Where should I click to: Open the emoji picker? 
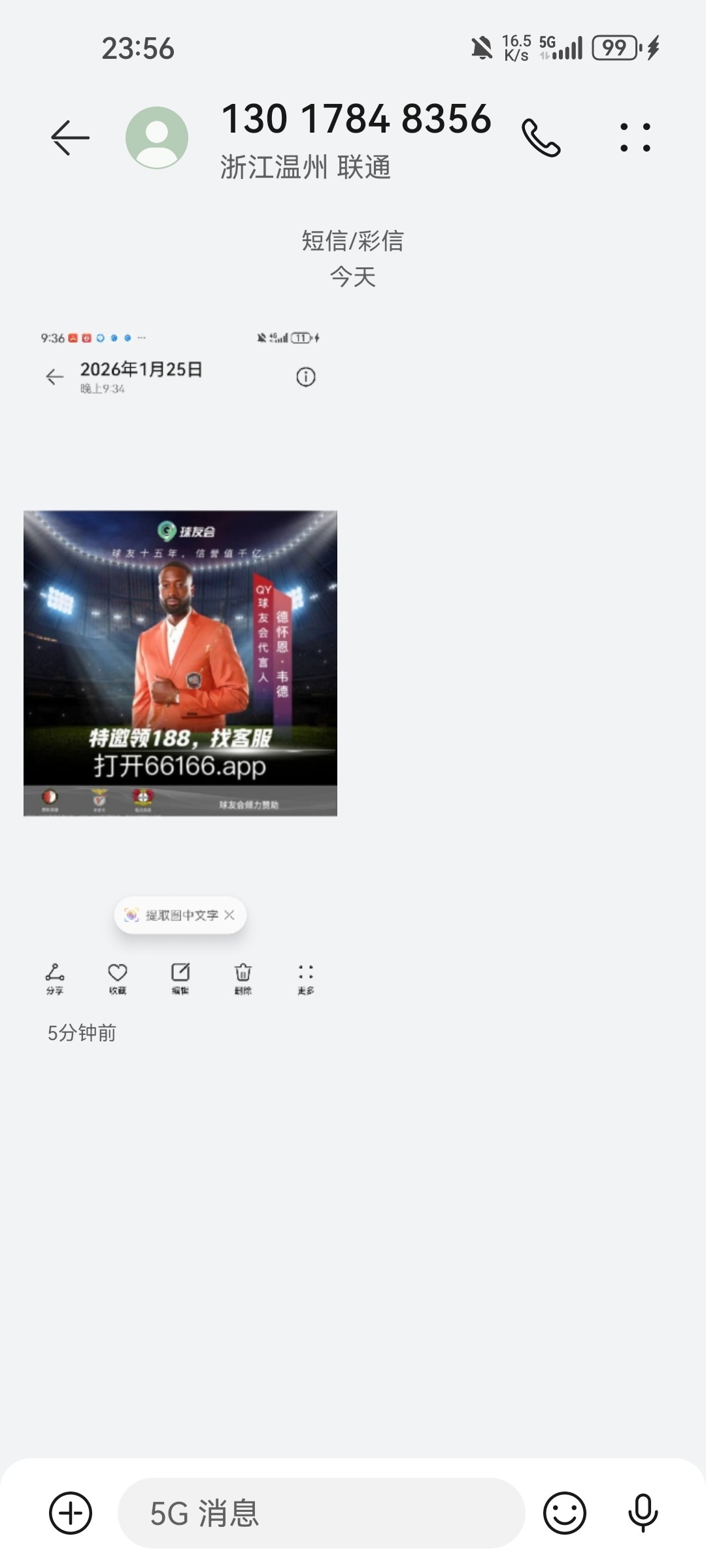564,1512
